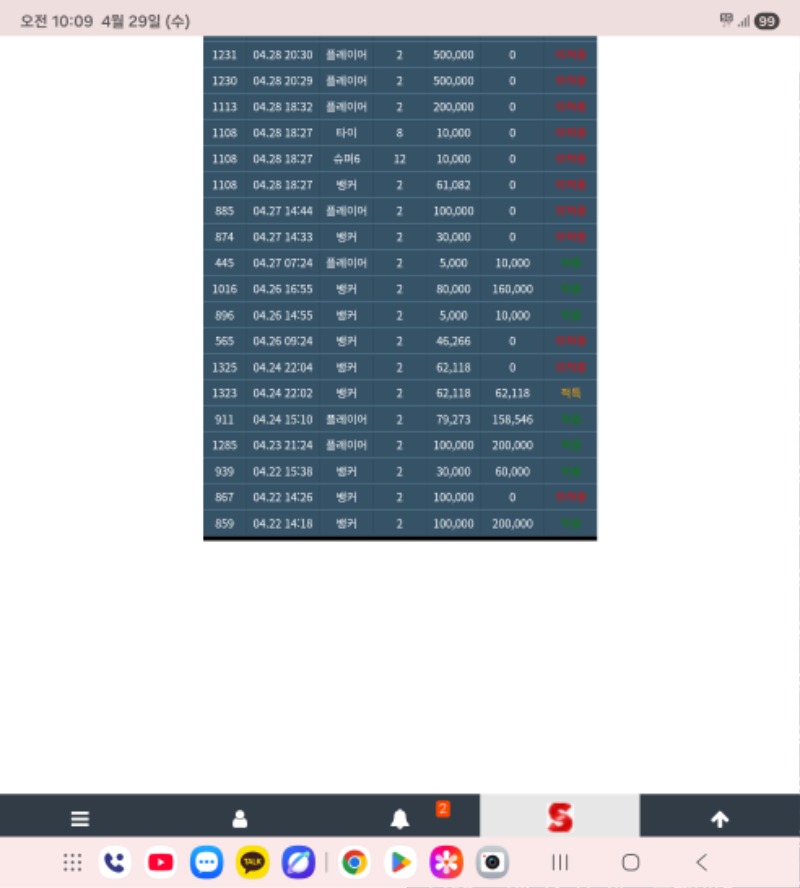Go to the home screen
800x888 pixels.
click(x=630, y=862)
